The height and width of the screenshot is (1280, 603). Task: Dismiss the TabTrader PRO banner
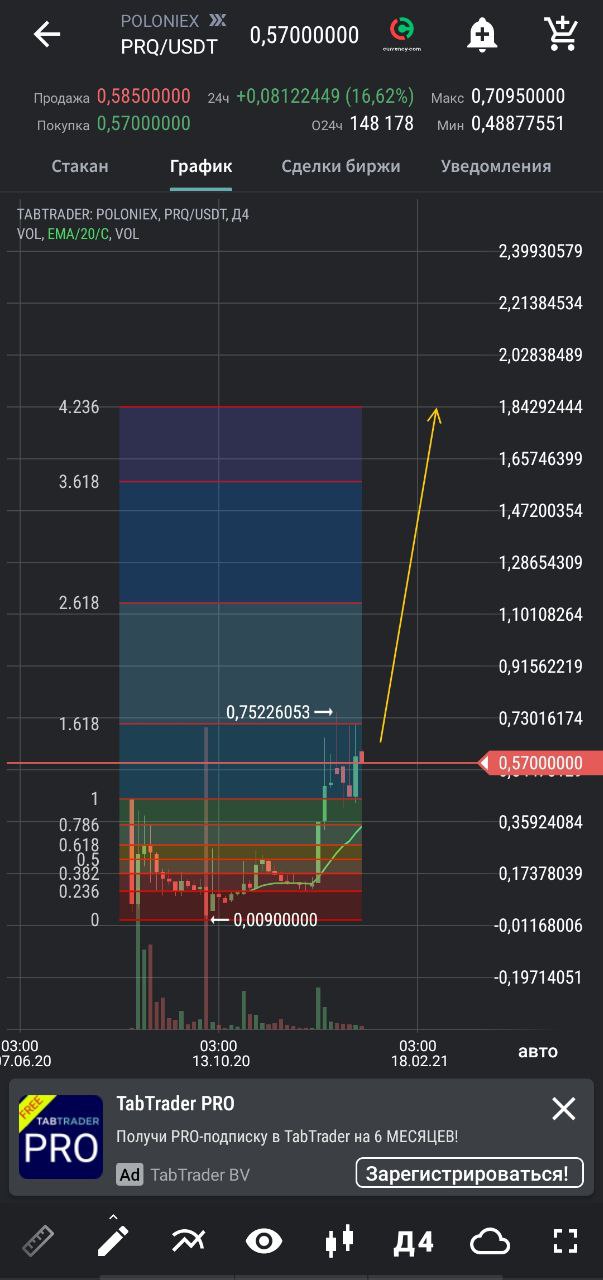[x=564, y=1108]
